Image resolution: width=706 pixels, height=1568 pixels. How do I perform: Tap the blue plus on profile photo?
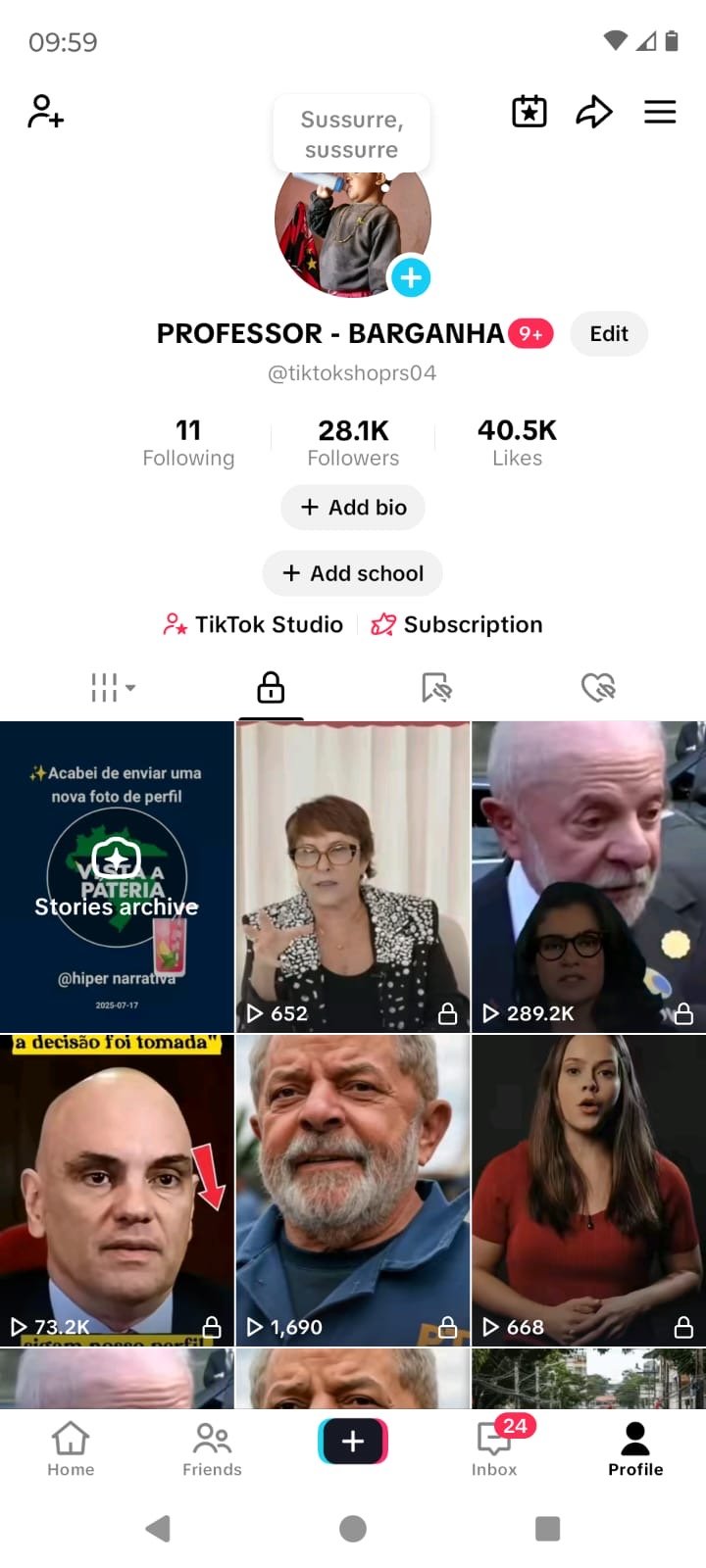click(x=411, y=277)
